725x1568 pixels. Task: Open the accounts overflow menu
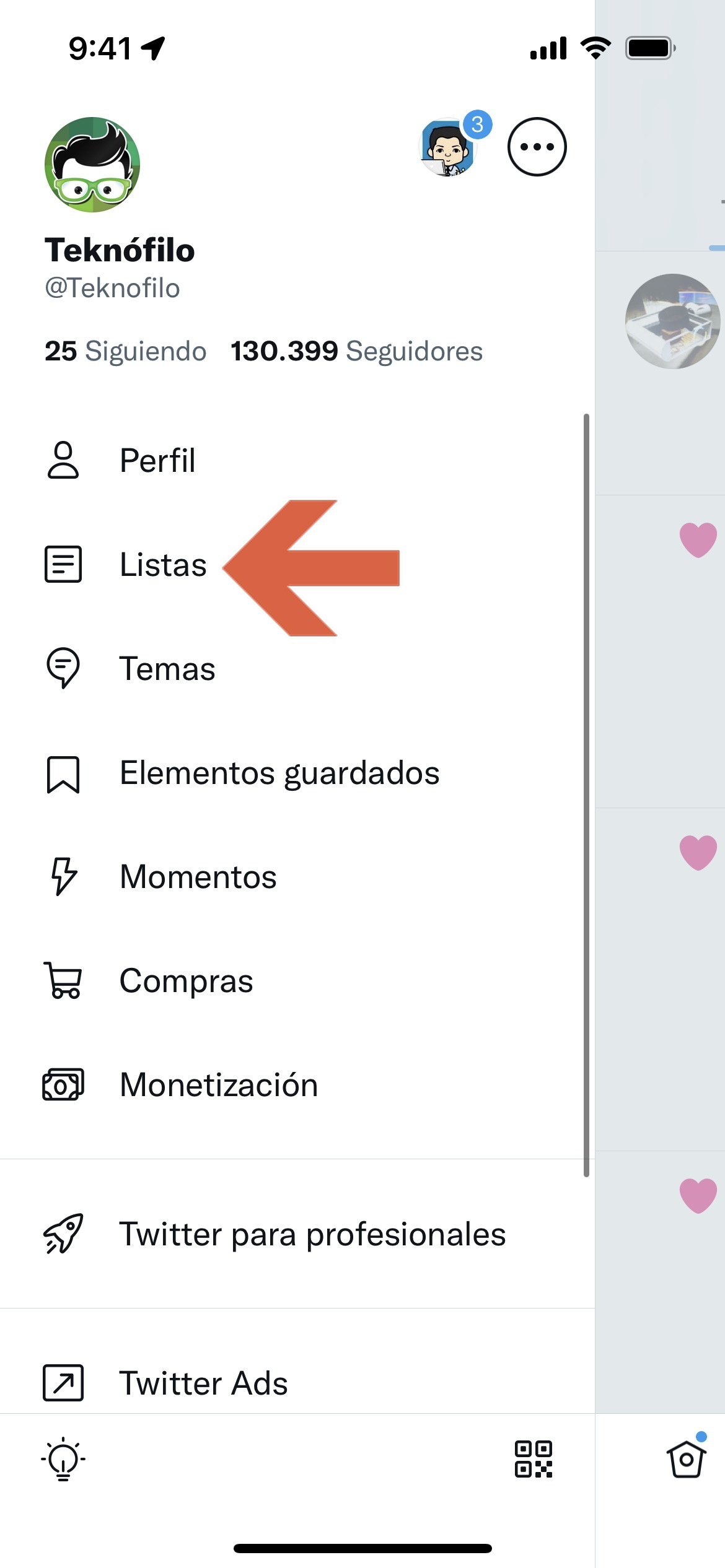point(537,147)
